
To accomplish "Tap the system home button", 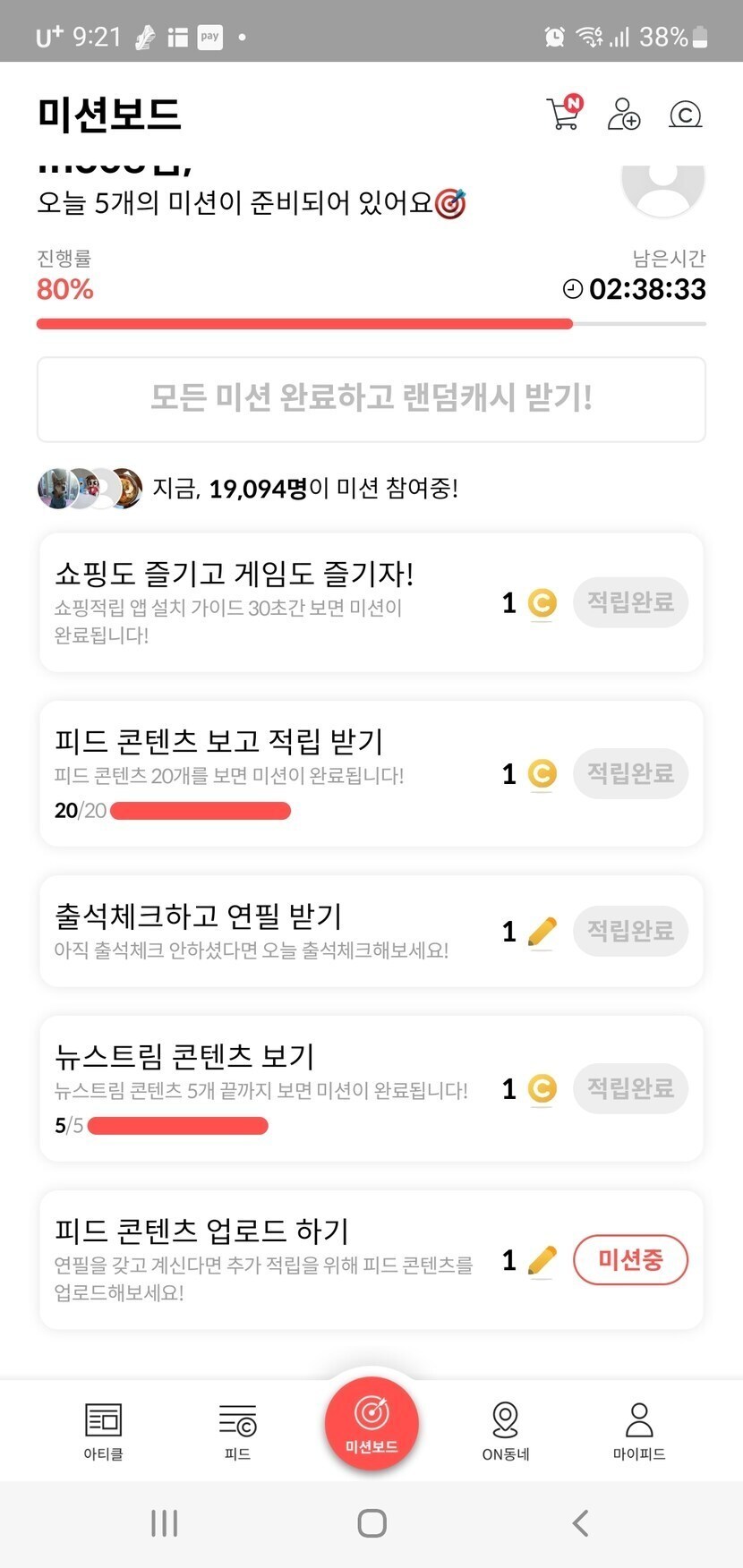I will click(371, 1523).
